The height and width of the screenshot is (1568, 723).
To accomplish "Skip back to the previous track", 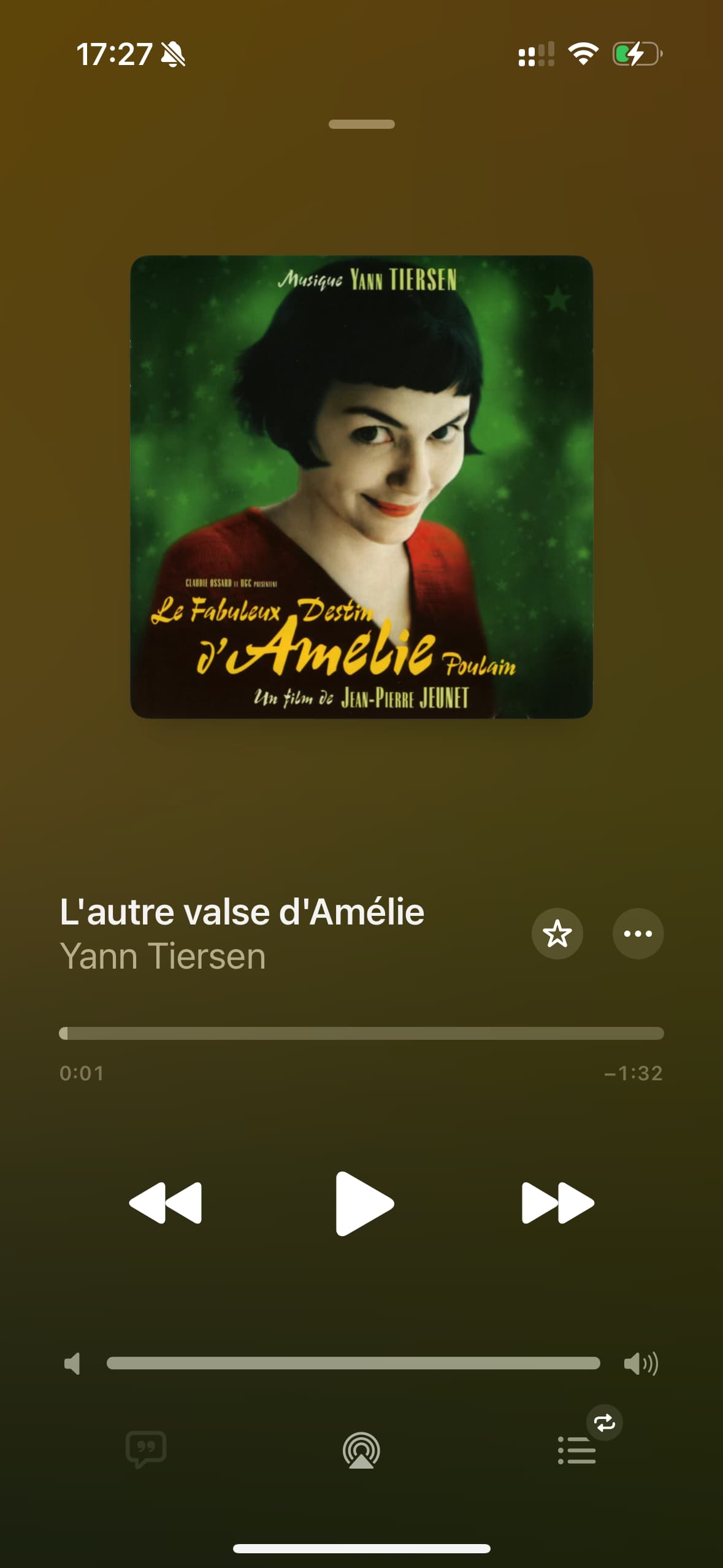I will 166,1203.
